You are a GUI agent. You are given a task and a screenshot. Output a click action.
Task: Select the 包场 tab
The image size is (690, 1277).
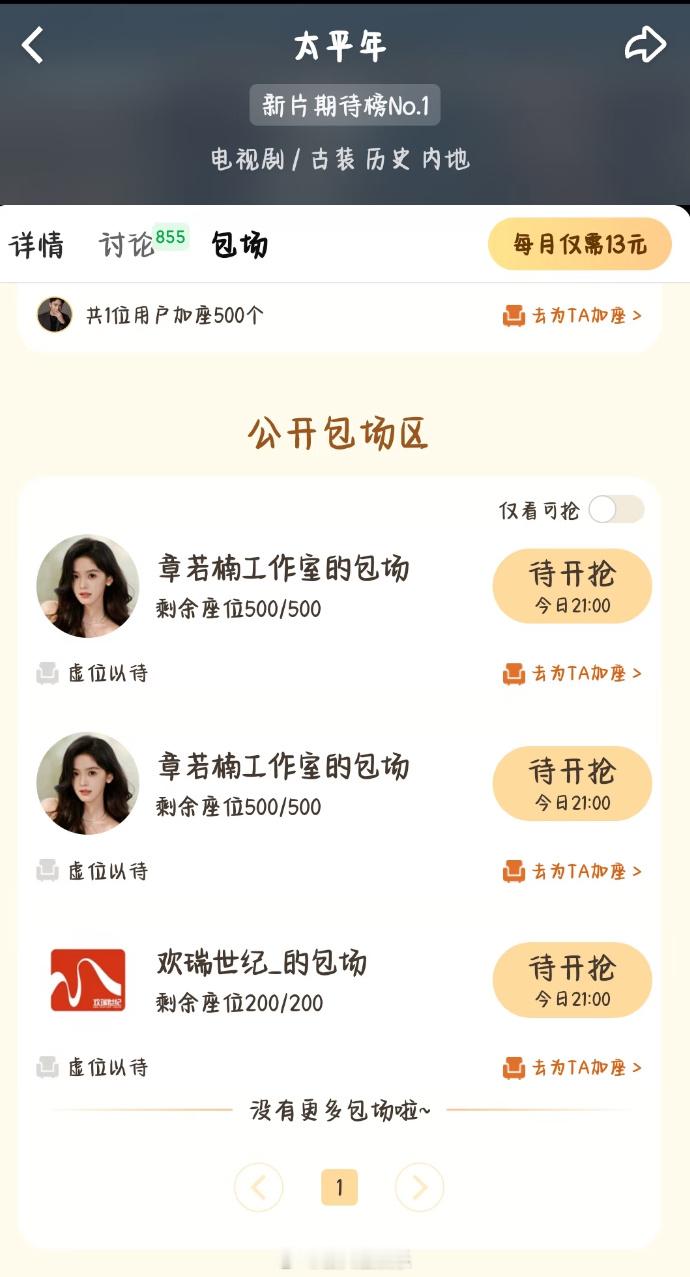(x=240, y=244)
